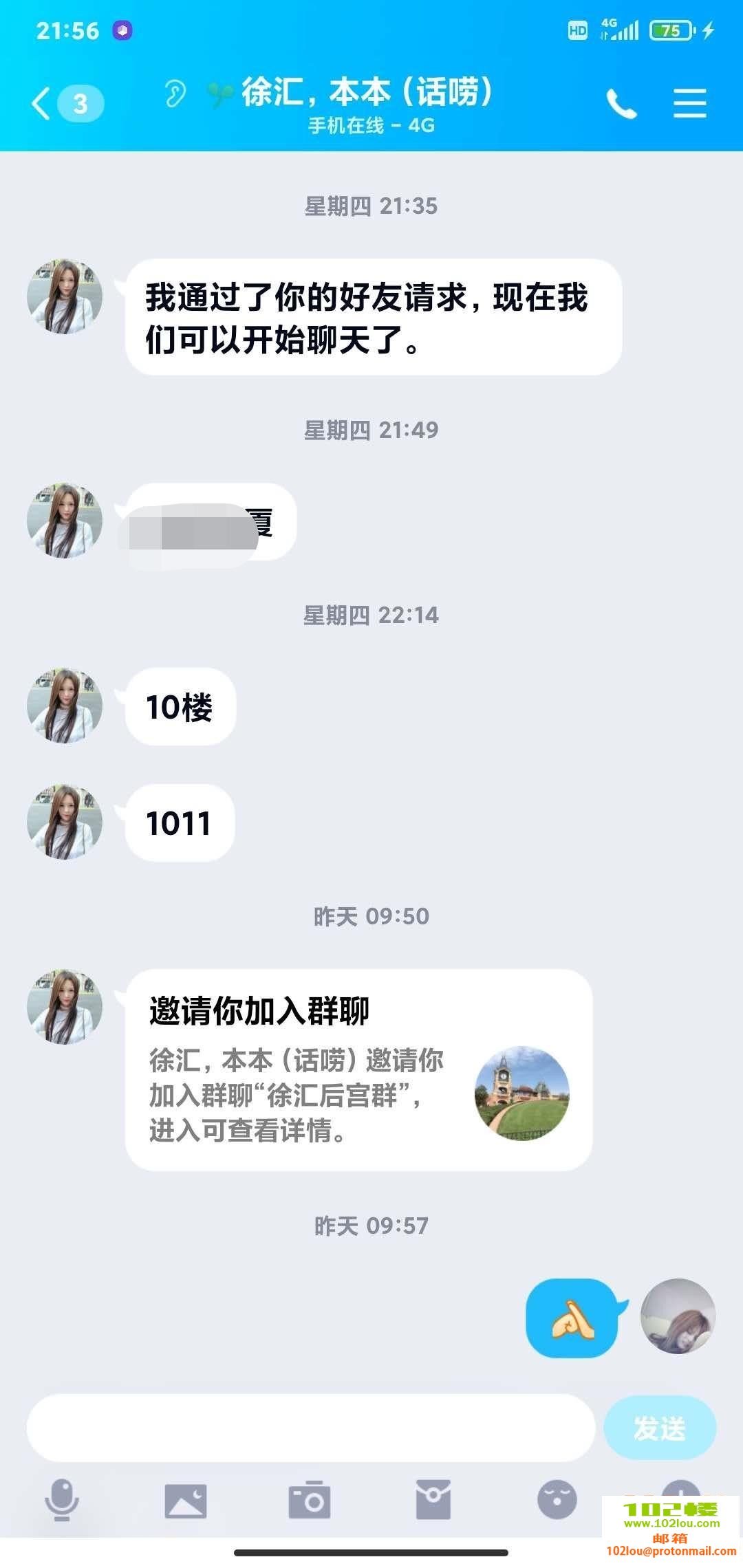Open the contact's profile avatar

(65, 296)
